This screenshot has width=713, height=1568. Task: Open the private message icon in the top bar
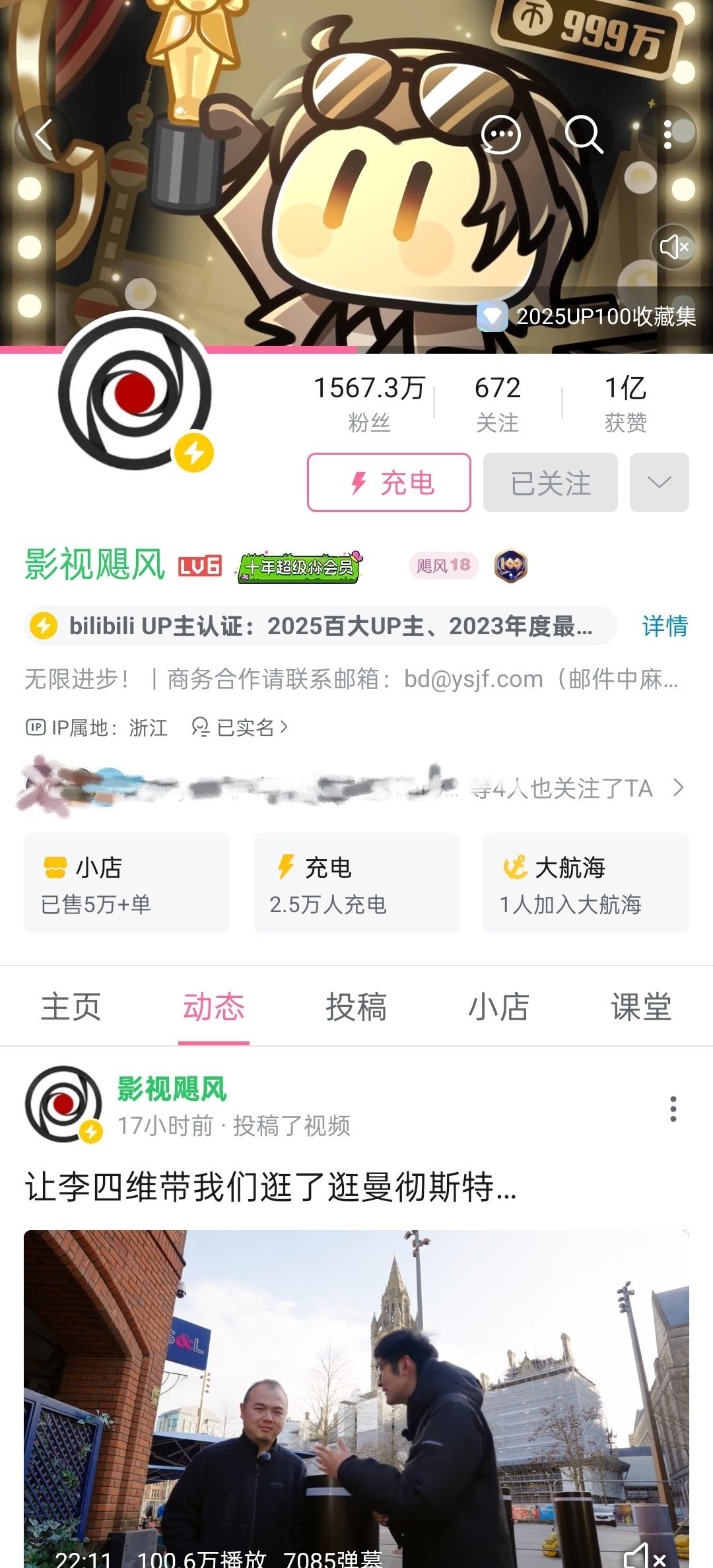coord(502,133)
